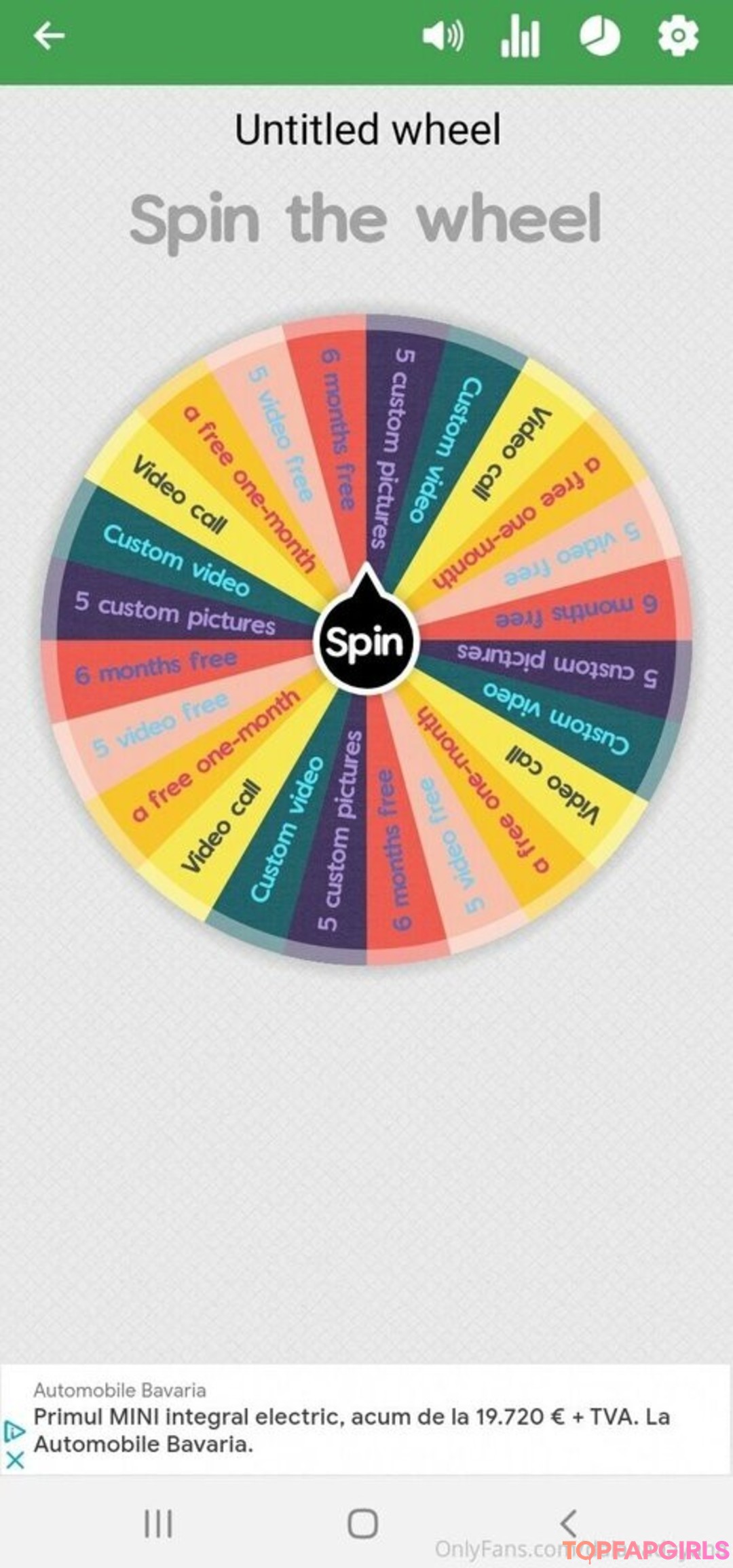Tap the system home button

pos(363,1523)
